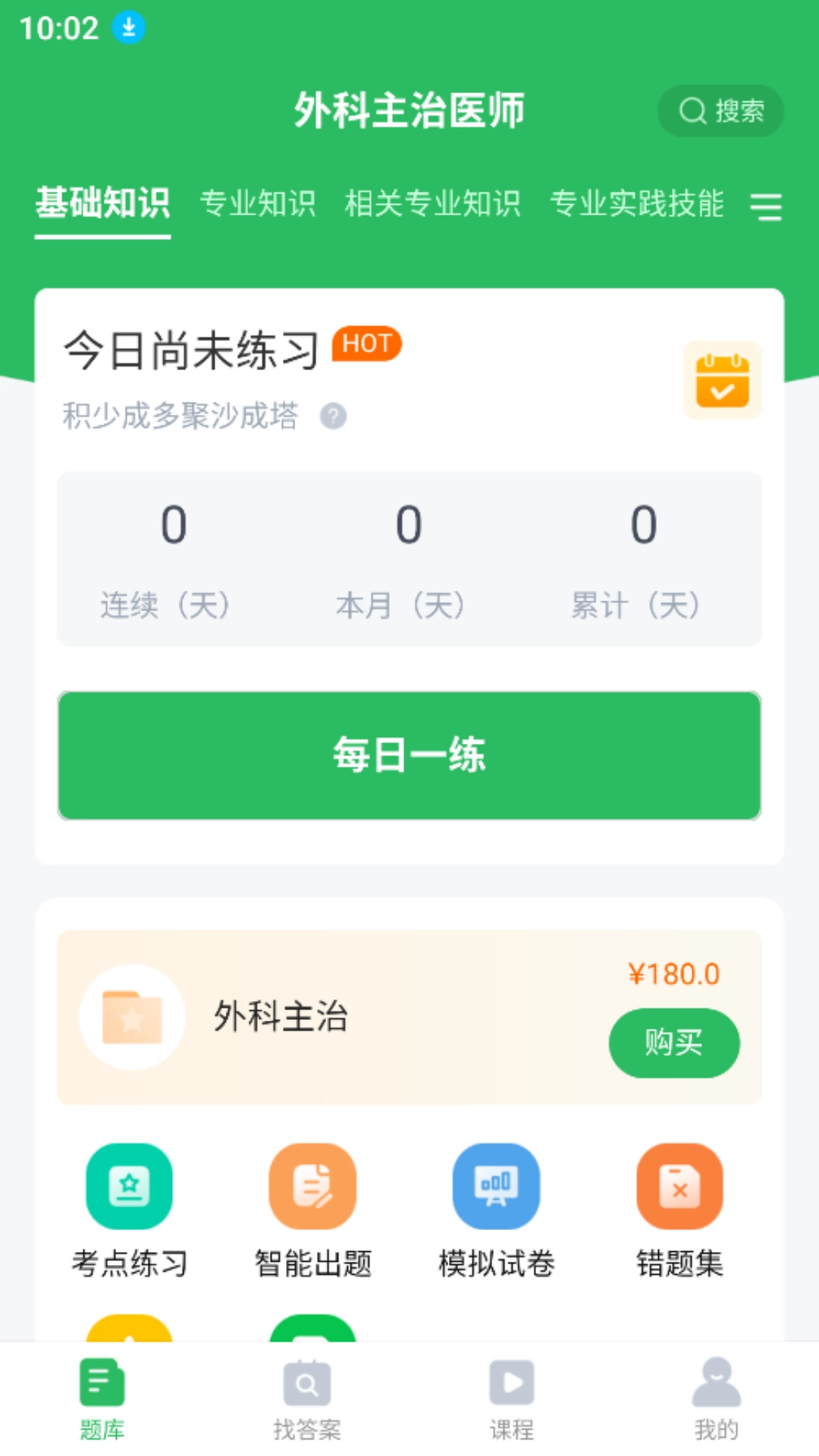The width and height of the screenshot is (819, 1456).
Task: Tap the 外科主治 folder icon
Action: pyautogui.click(x=130, y=1018)
